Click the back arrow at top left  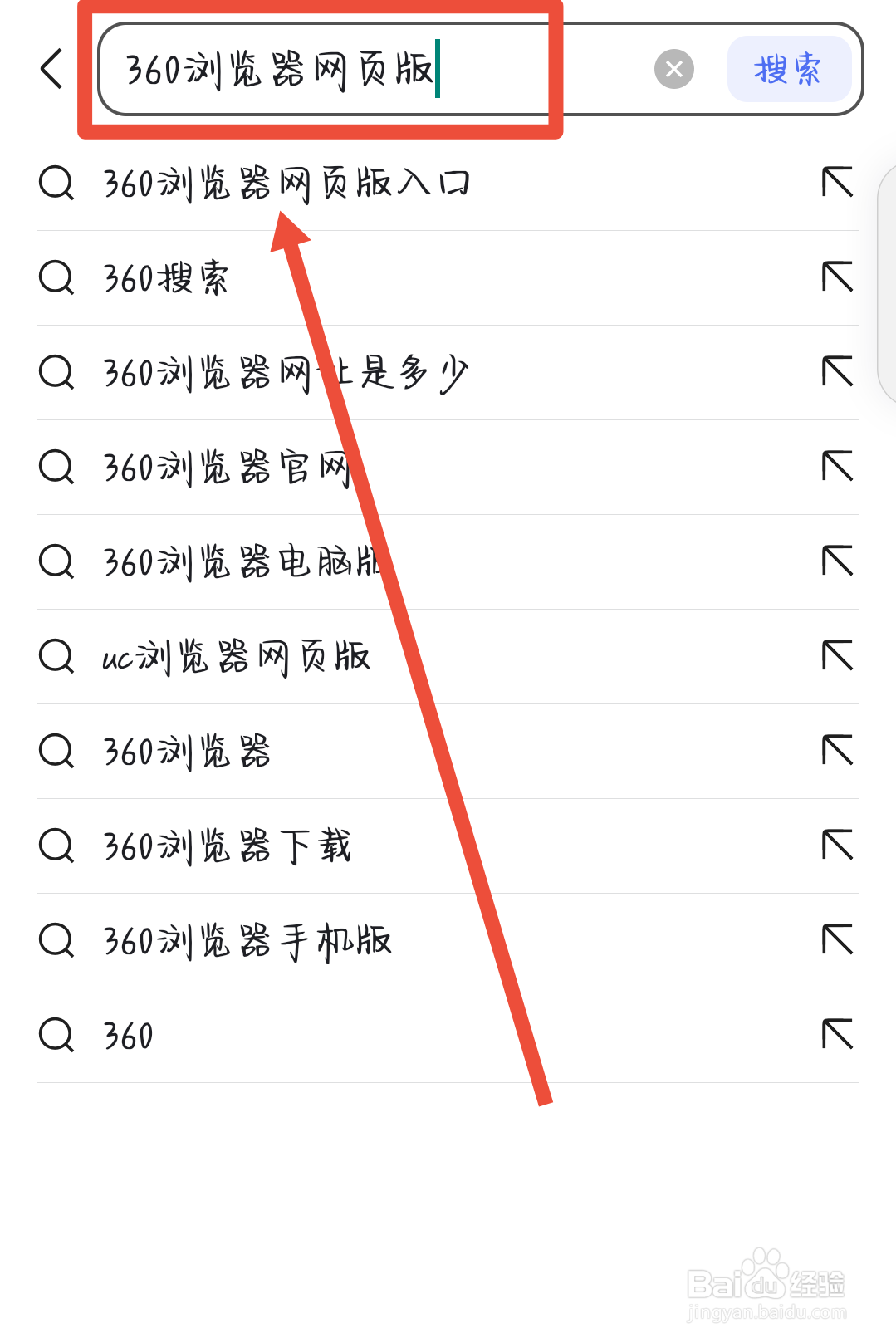(x=51, y=69)
